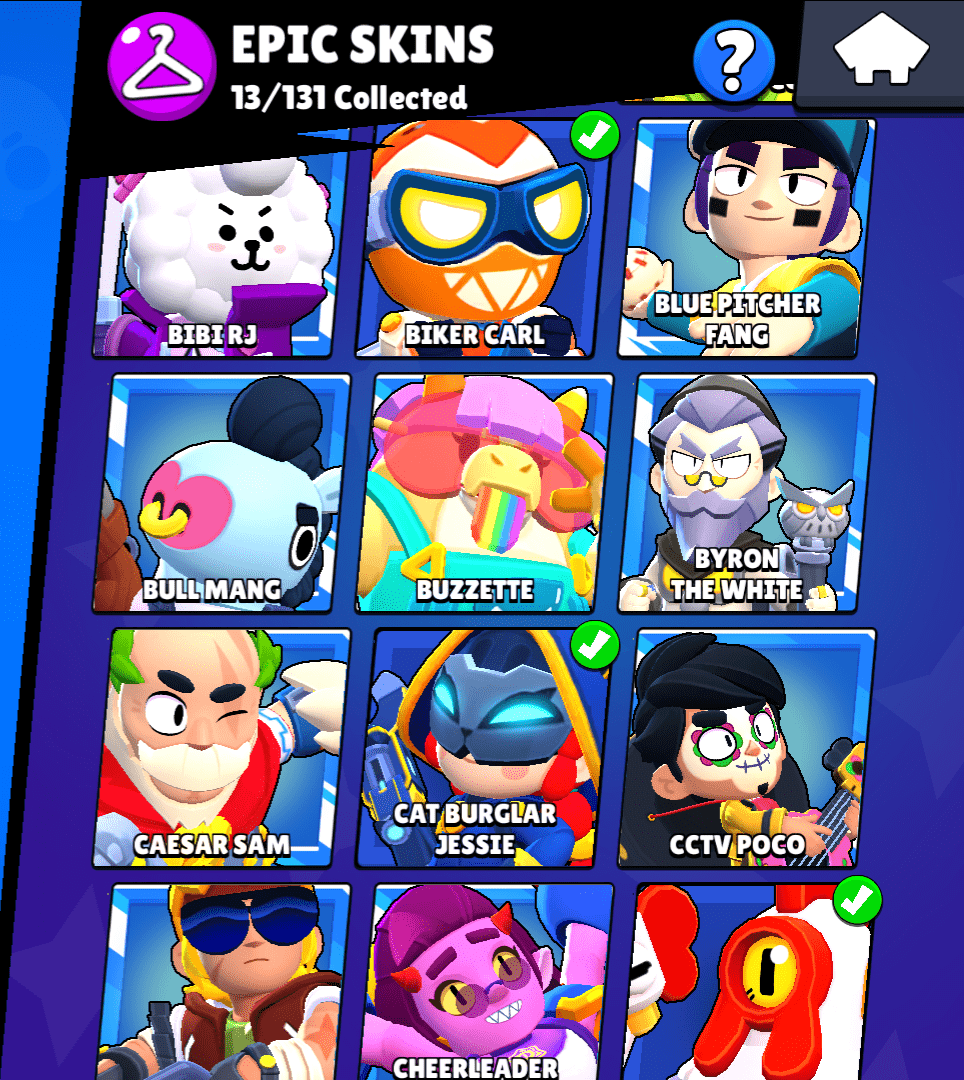Screen dimensions: 964x1080
Task: Open the help question mark button
Action: click(x=734, y=59)
